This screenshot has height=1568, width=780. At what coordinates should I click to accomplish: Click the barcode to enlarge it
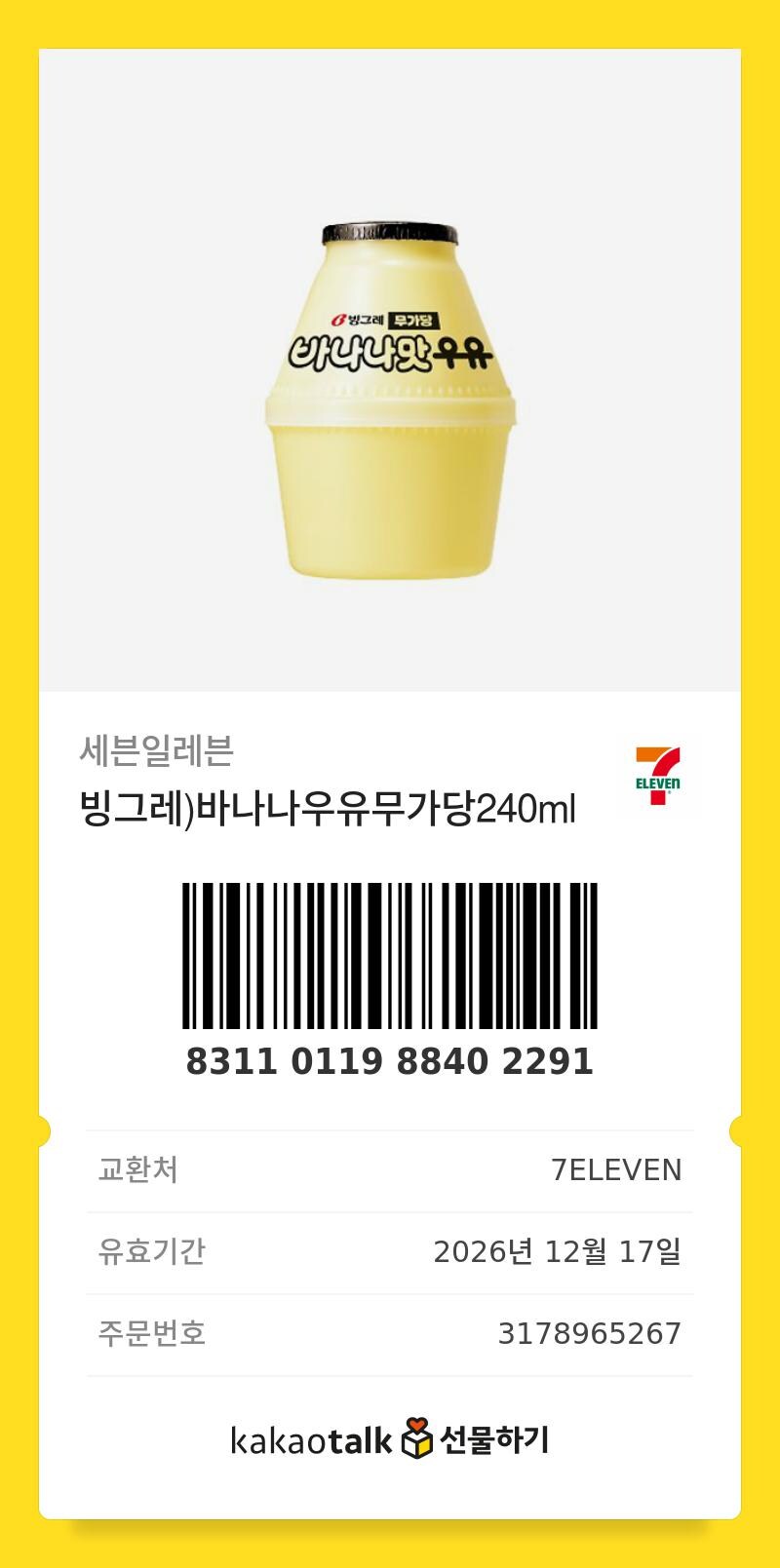coord(390,955)
